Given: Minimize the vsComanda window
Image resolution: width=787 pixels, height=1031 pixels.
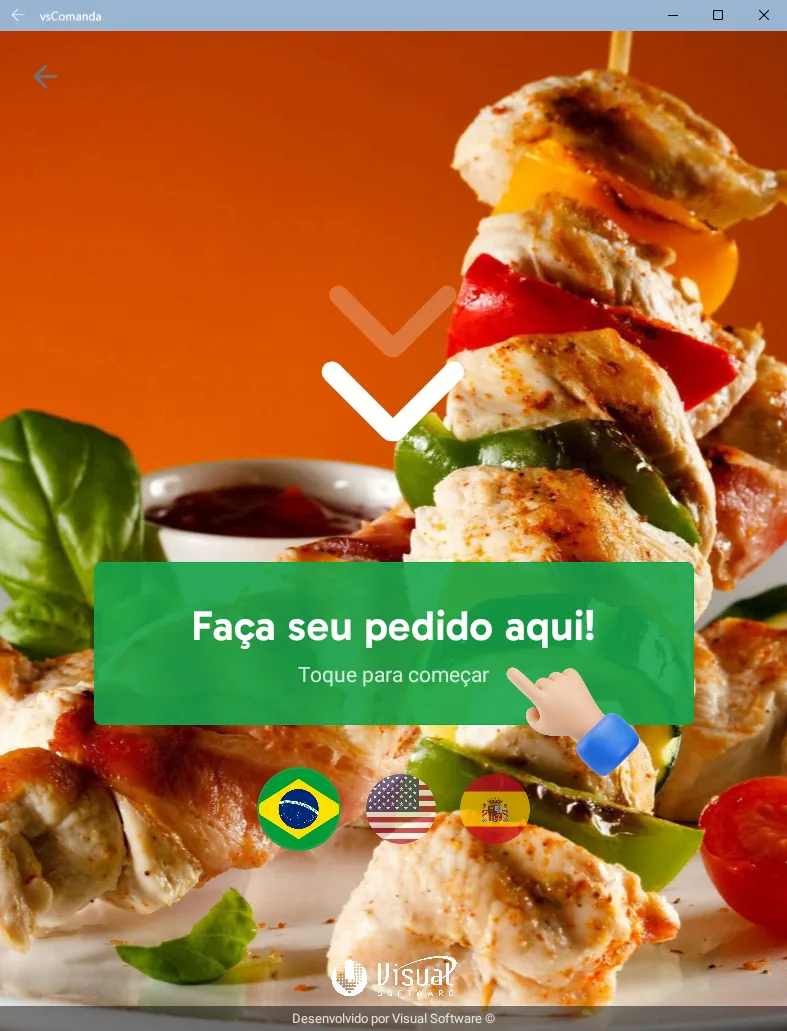Looking at the screenshot, I should [x=672, y=15].
